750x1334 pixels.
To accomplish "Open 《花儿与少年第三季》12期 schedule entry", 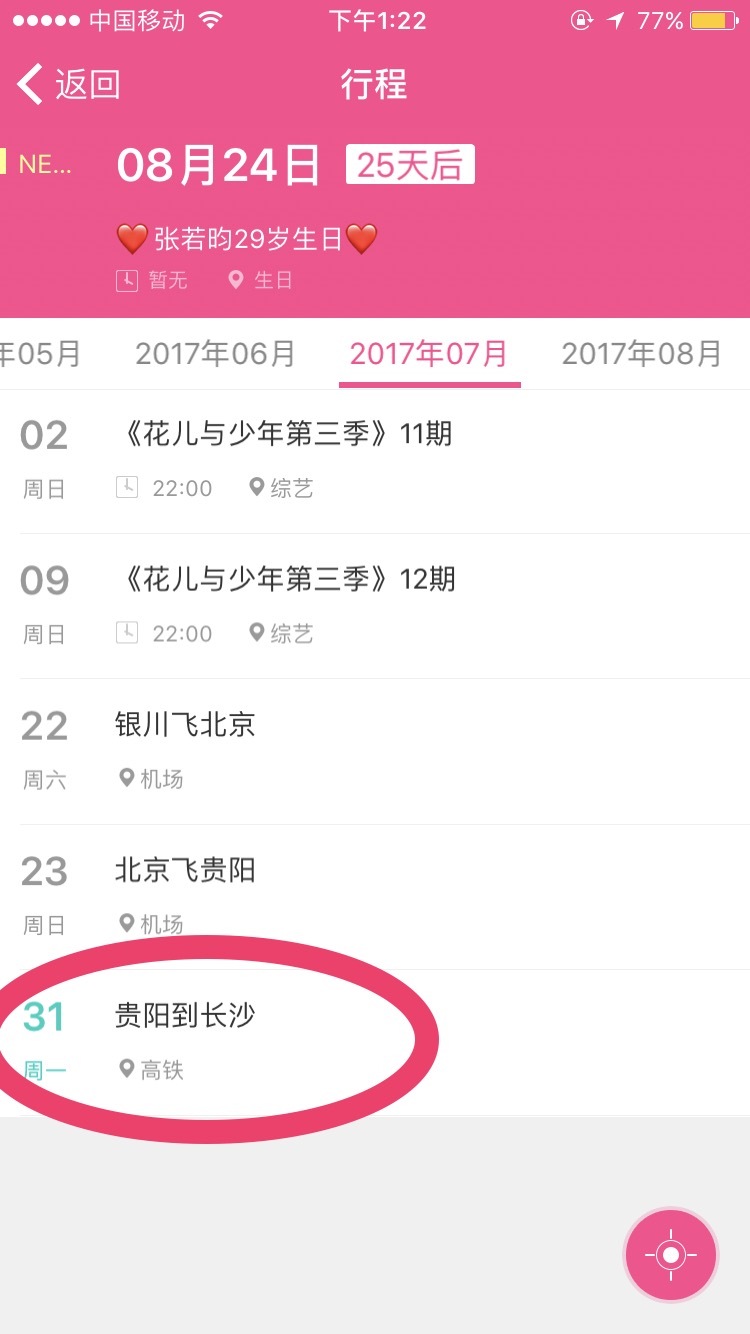I will pos(375,606).
